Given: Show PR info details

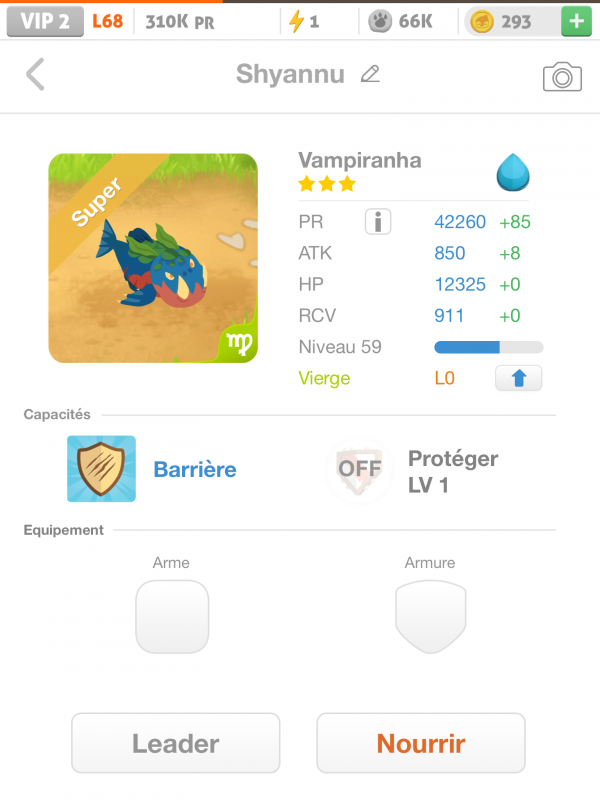Looking at the screenshot, I should pyautogui.click(x=377, y=222).
